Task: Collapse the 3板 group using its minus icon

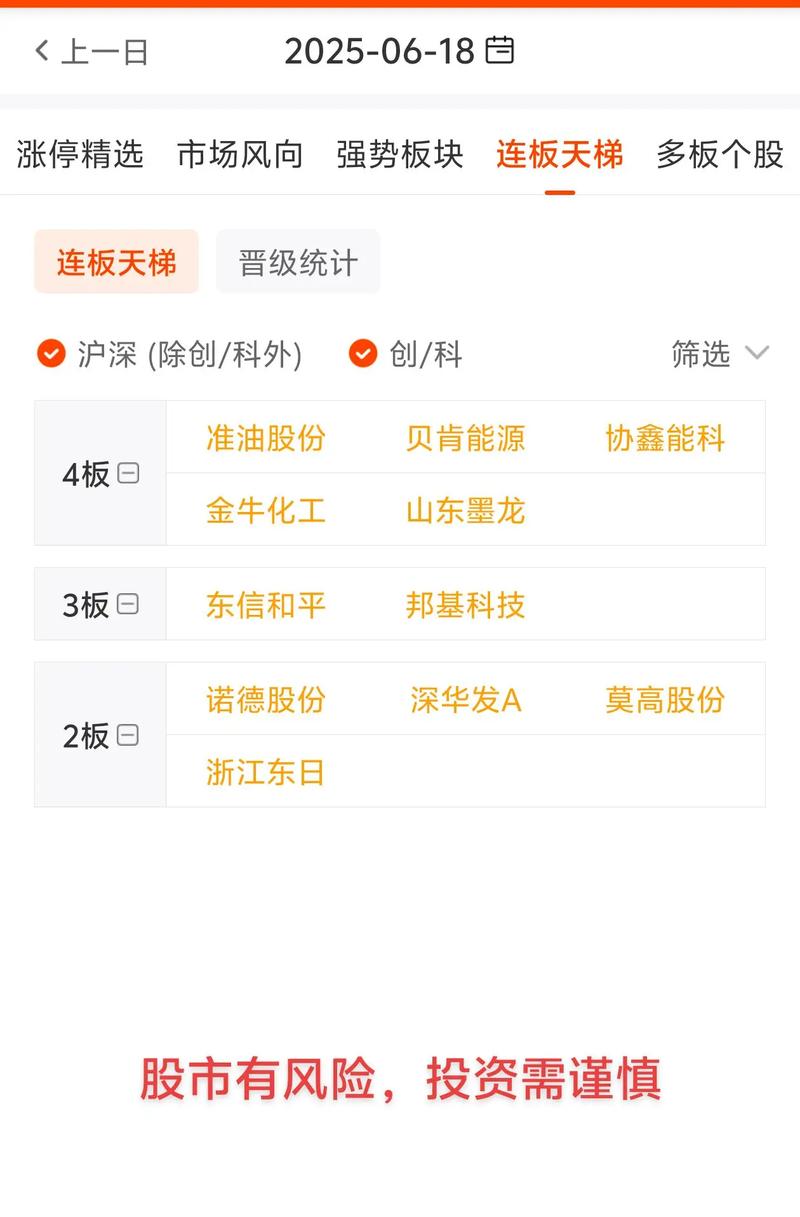Action: point(128,604)
